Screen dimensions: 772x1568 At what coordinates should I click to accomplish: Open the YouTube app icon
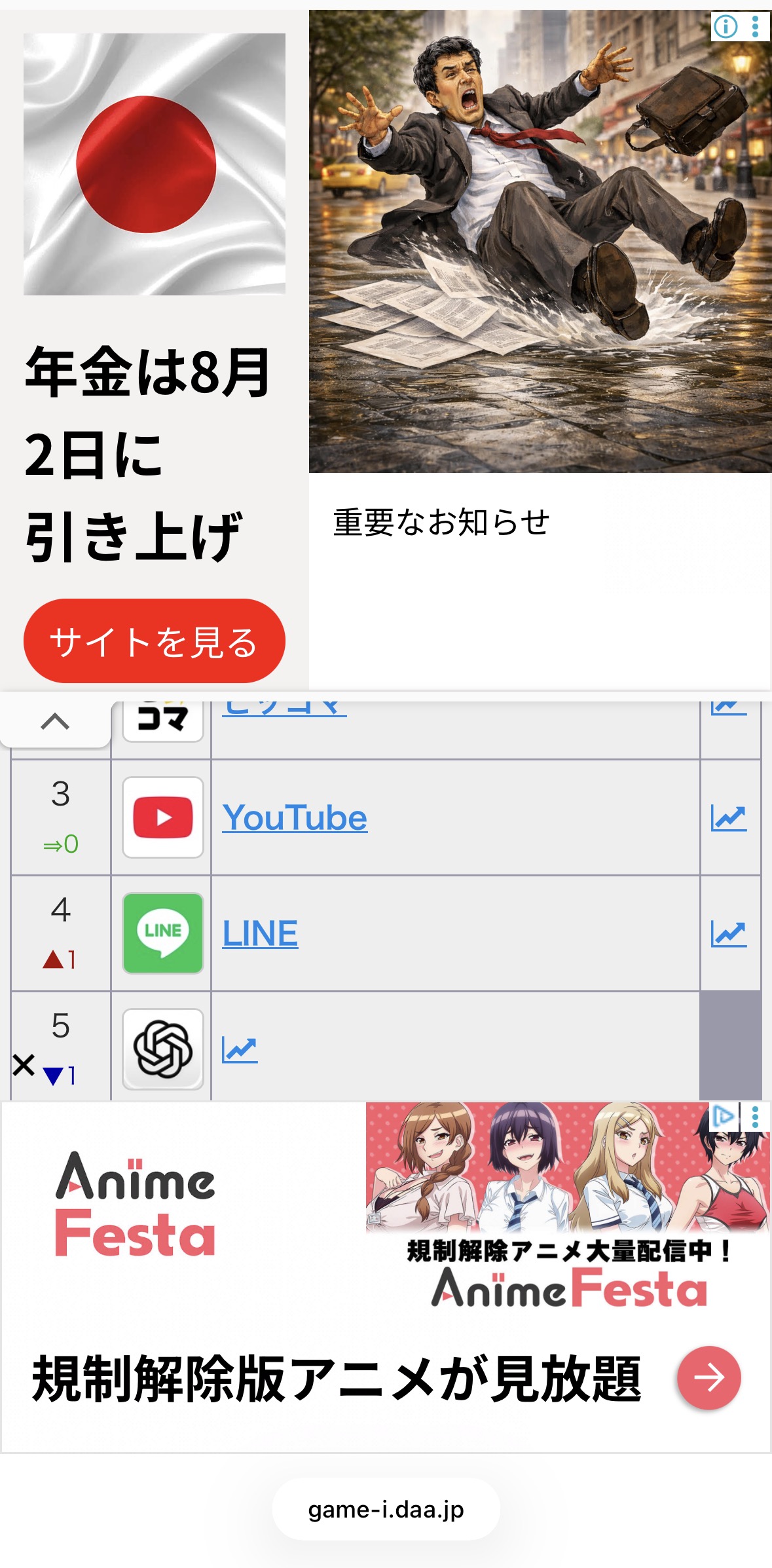click(x=163, y=817)
